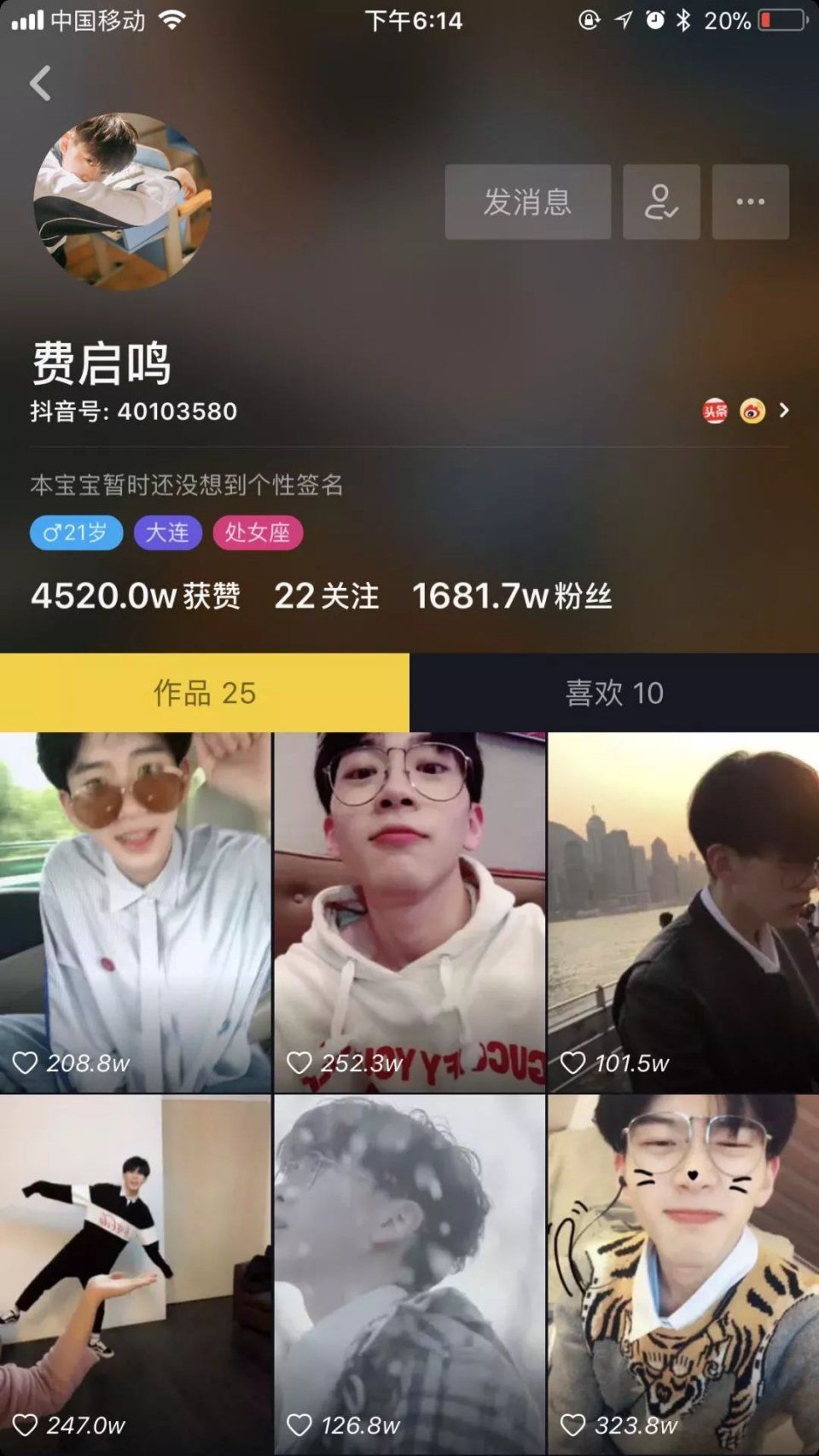The height and width of the screenshot is (1456, 819).
Task: Go back using the top-left arrow
Action: pos(40,83)
